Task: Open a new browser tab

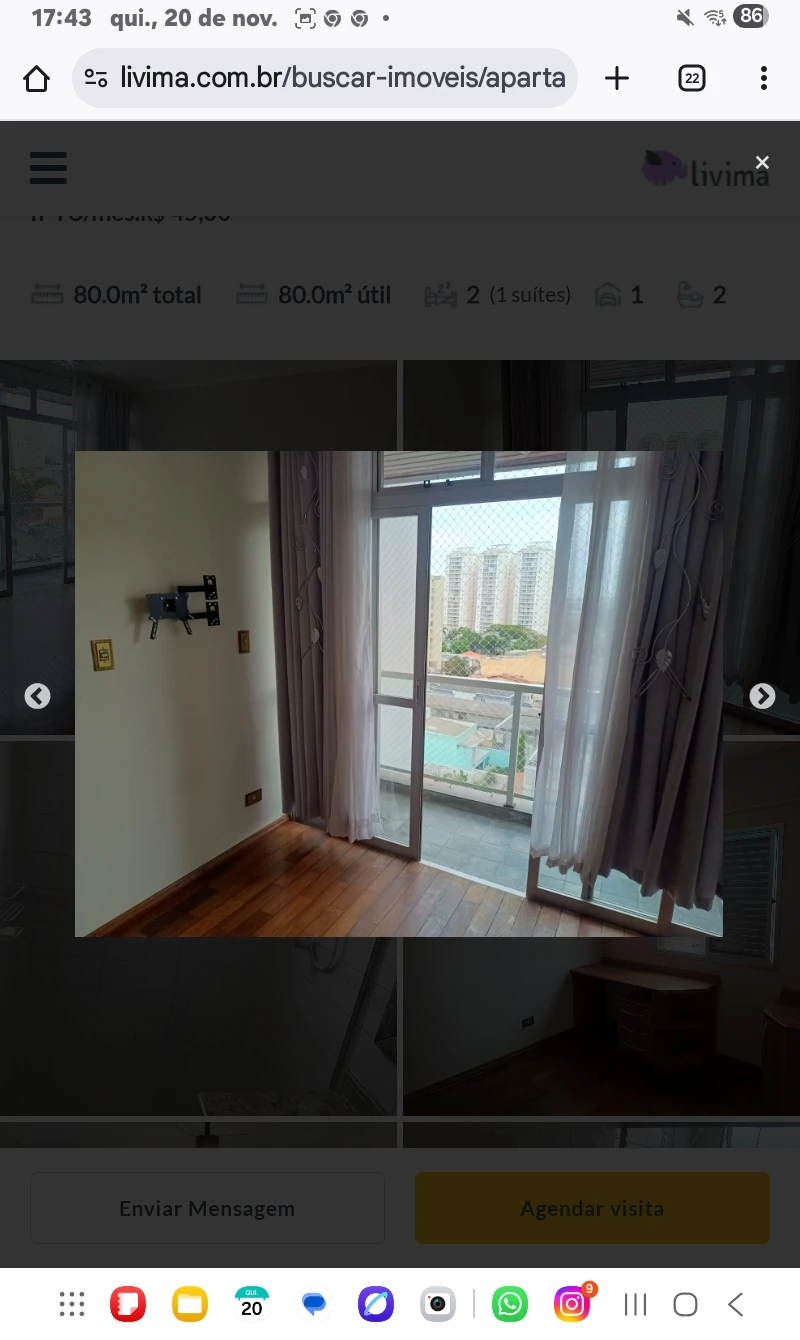Action: (617, 78)
